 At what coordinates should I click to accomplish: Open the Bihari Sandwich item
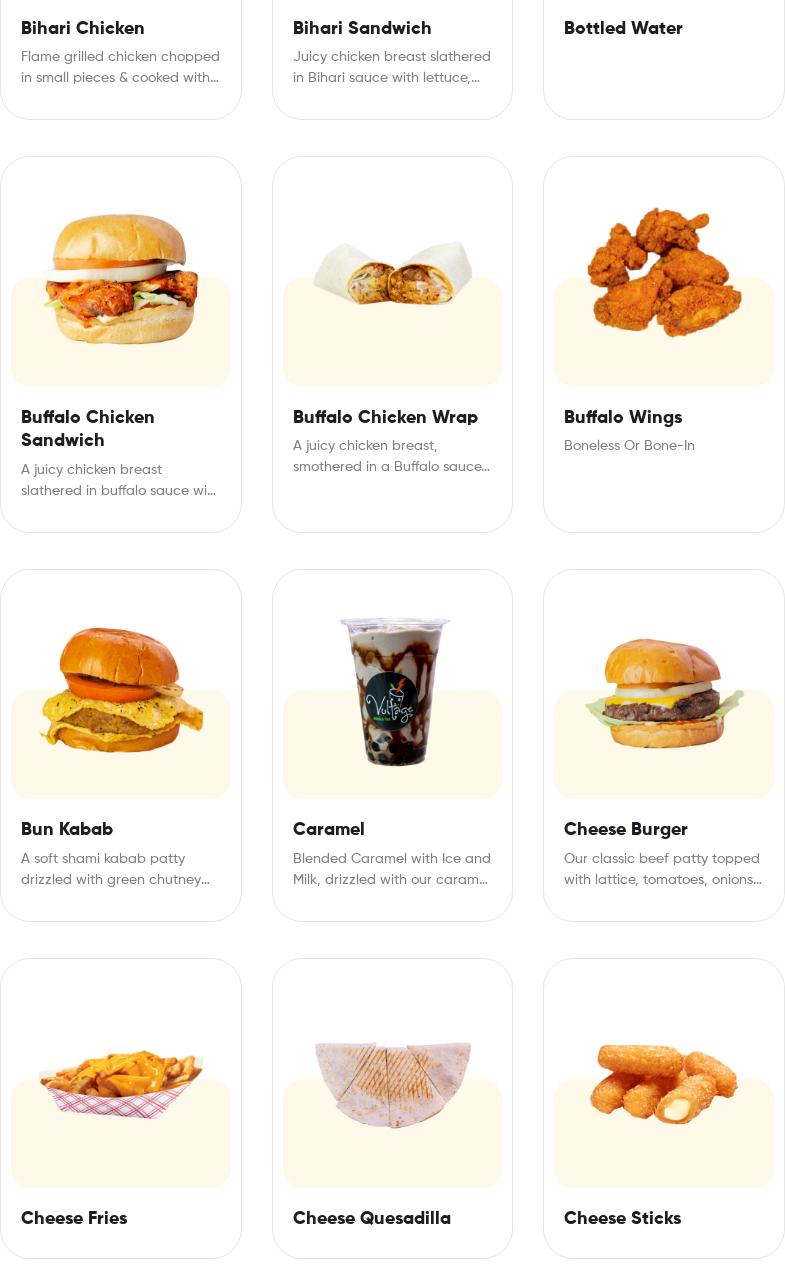pyautogui.click(x=362, y=28)
